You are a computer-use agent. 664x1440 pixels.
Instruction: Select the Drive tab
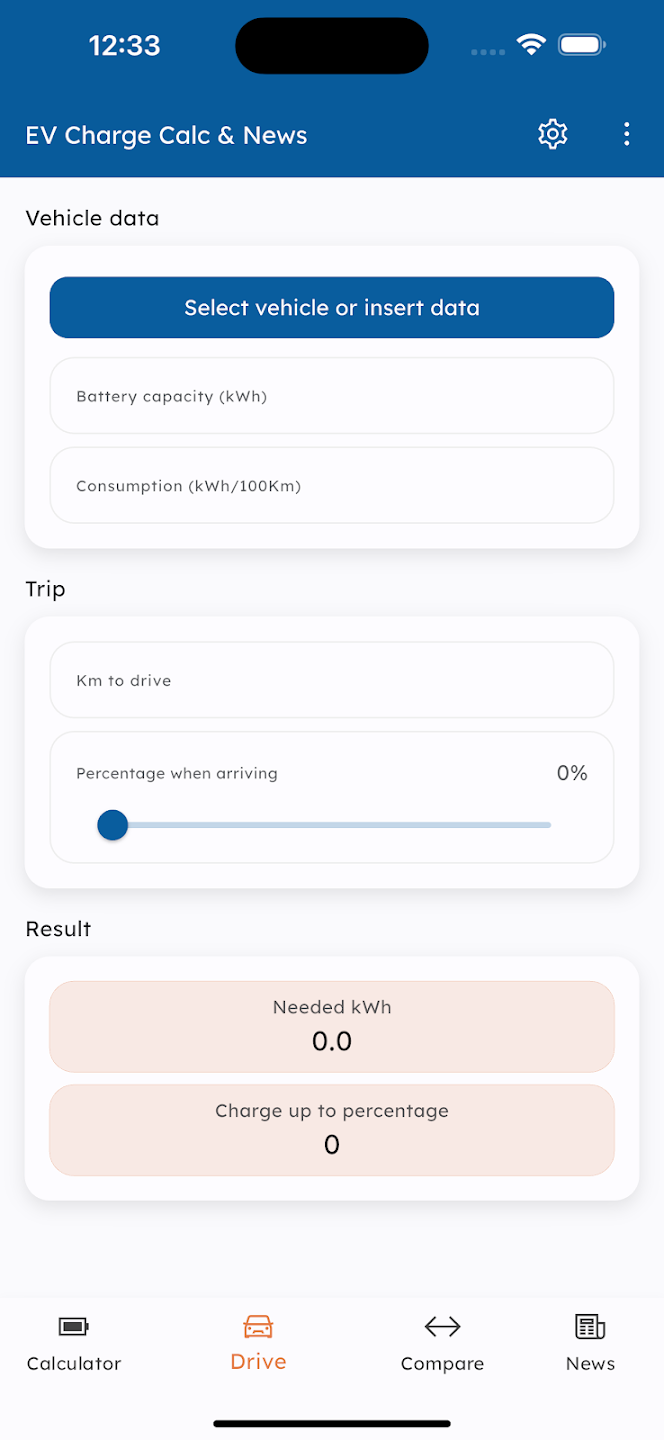click(x=258, y=1343)
